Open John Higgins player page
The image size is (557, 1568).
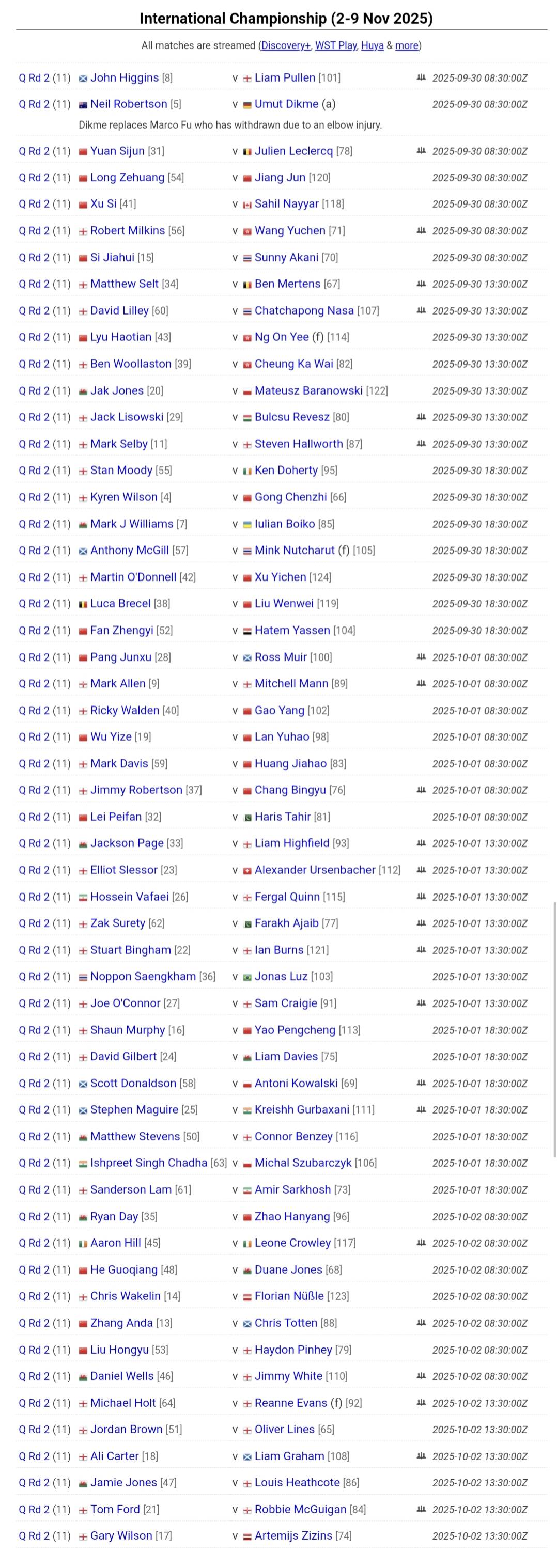[124, 78]
